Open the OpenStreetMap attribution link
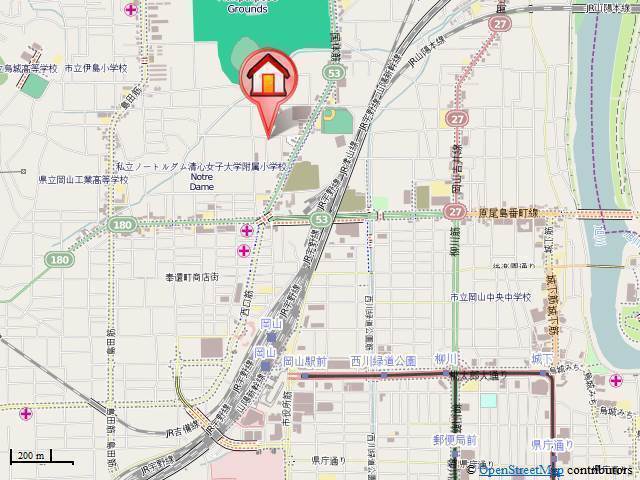The width and height of the screenshot is (640, 480). click(x=520, y=470)
